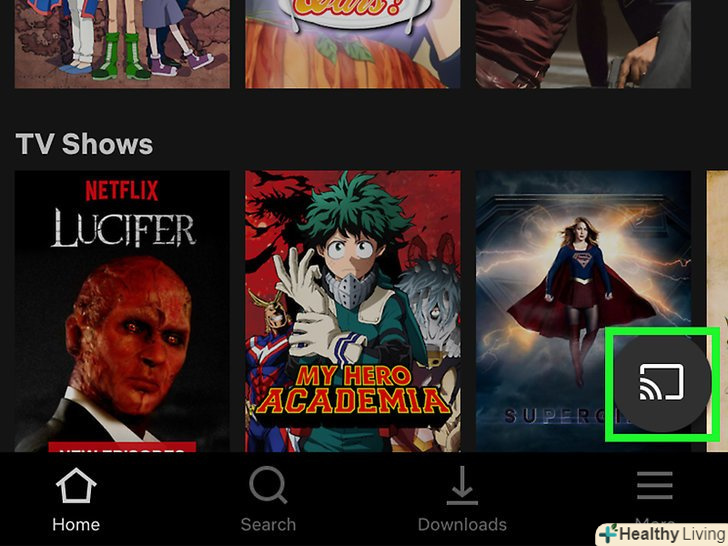
Task: Switch to the Downloads tab
Action: point(462,500)
